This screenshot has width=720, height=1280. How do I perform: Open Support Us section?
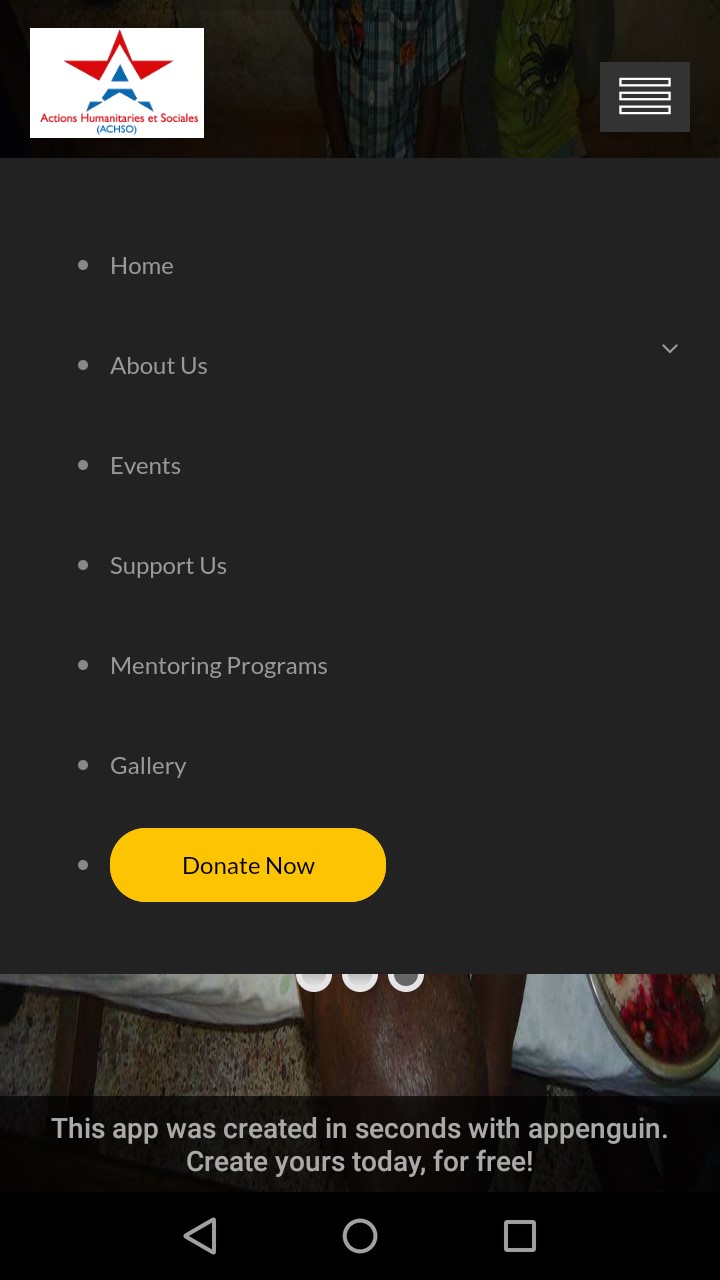[168, 566]
